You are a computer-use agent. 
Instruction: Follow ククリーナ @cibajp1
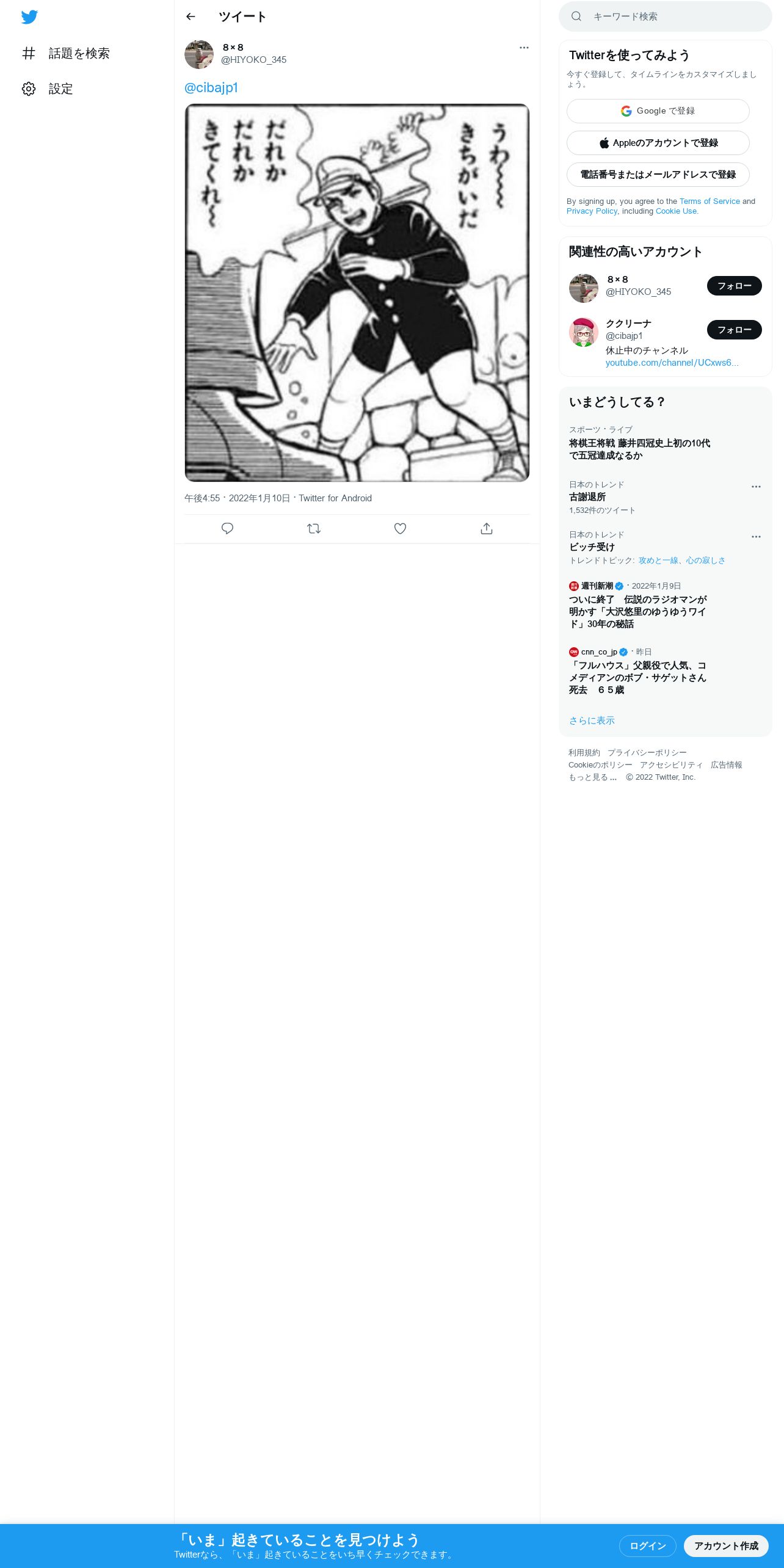(735, 330)
